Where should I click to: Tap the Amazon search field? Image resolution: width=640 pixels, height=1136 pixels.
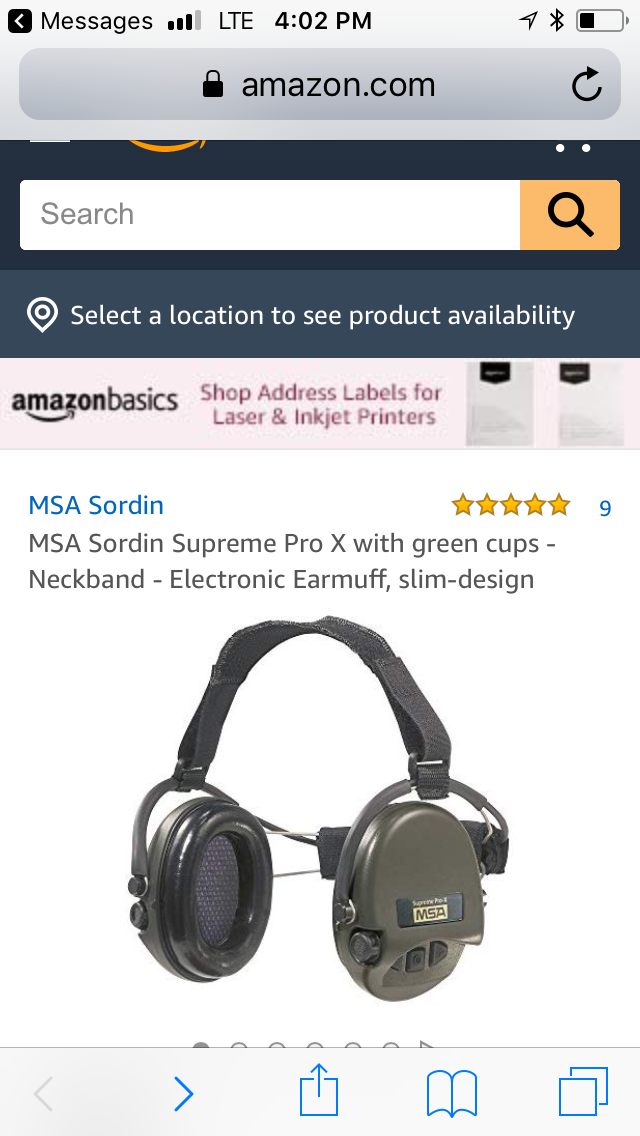pyautogui.click(x=270, y=215)
